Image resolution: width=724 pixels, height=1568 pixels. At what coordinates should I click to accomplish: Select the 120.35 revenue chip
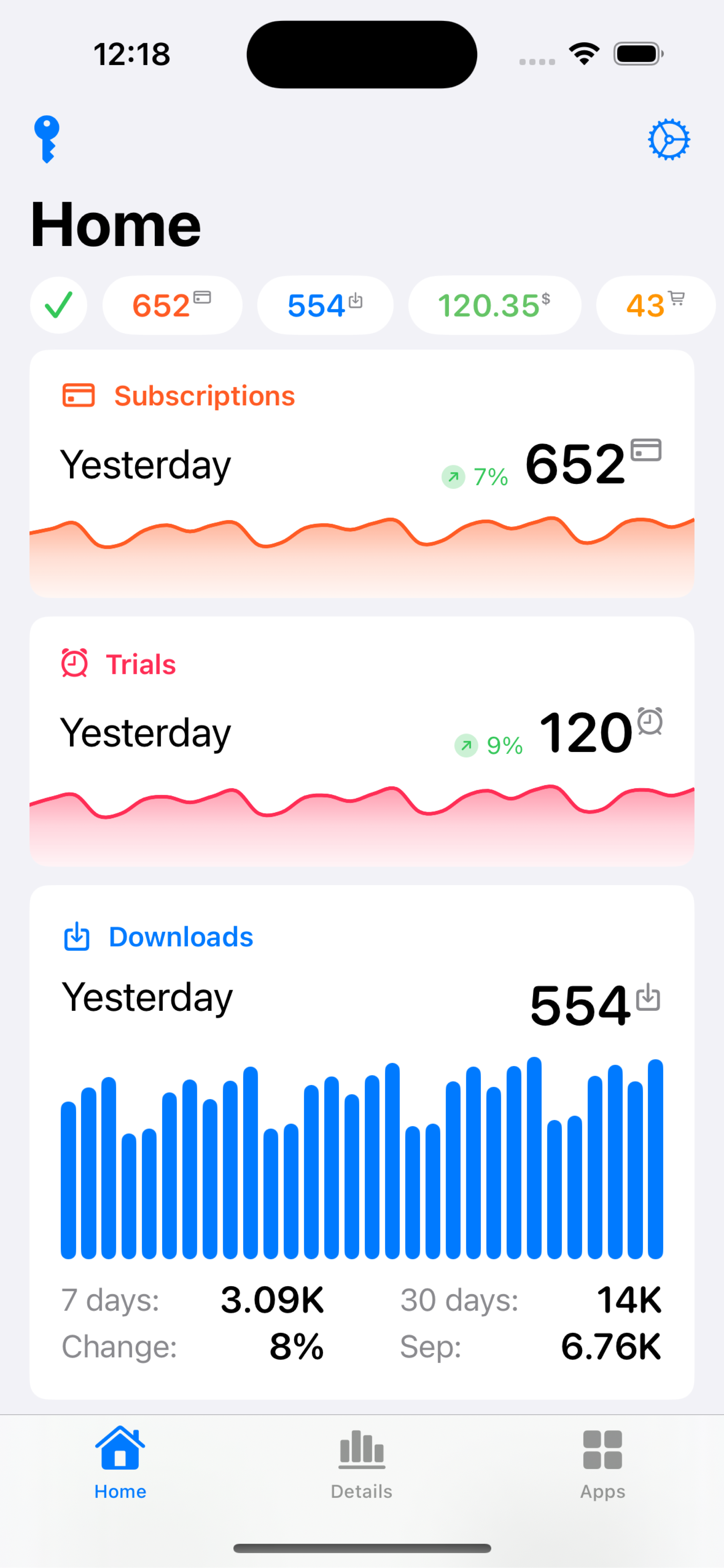tap(494, 305)
